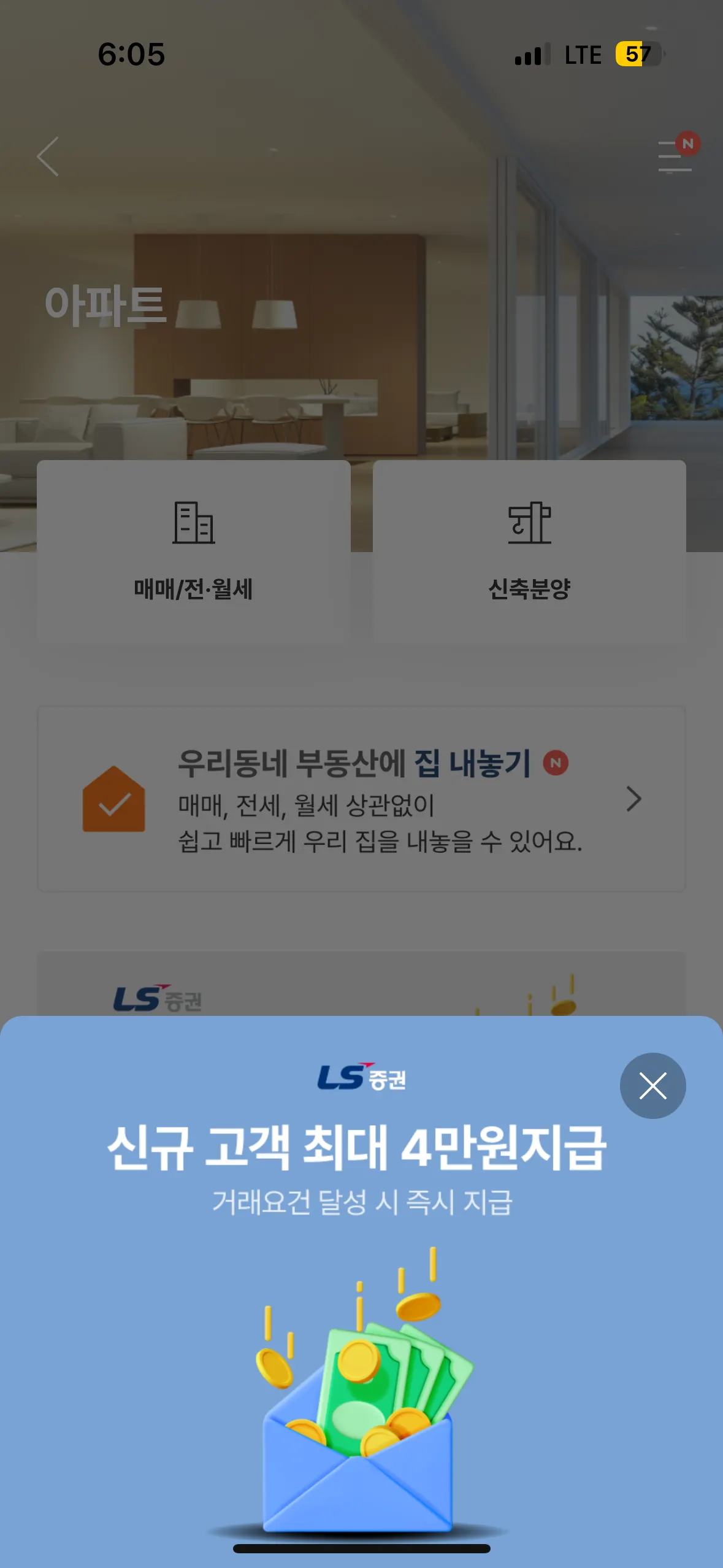Open the hamburger menu with N badge

point(675,156)
